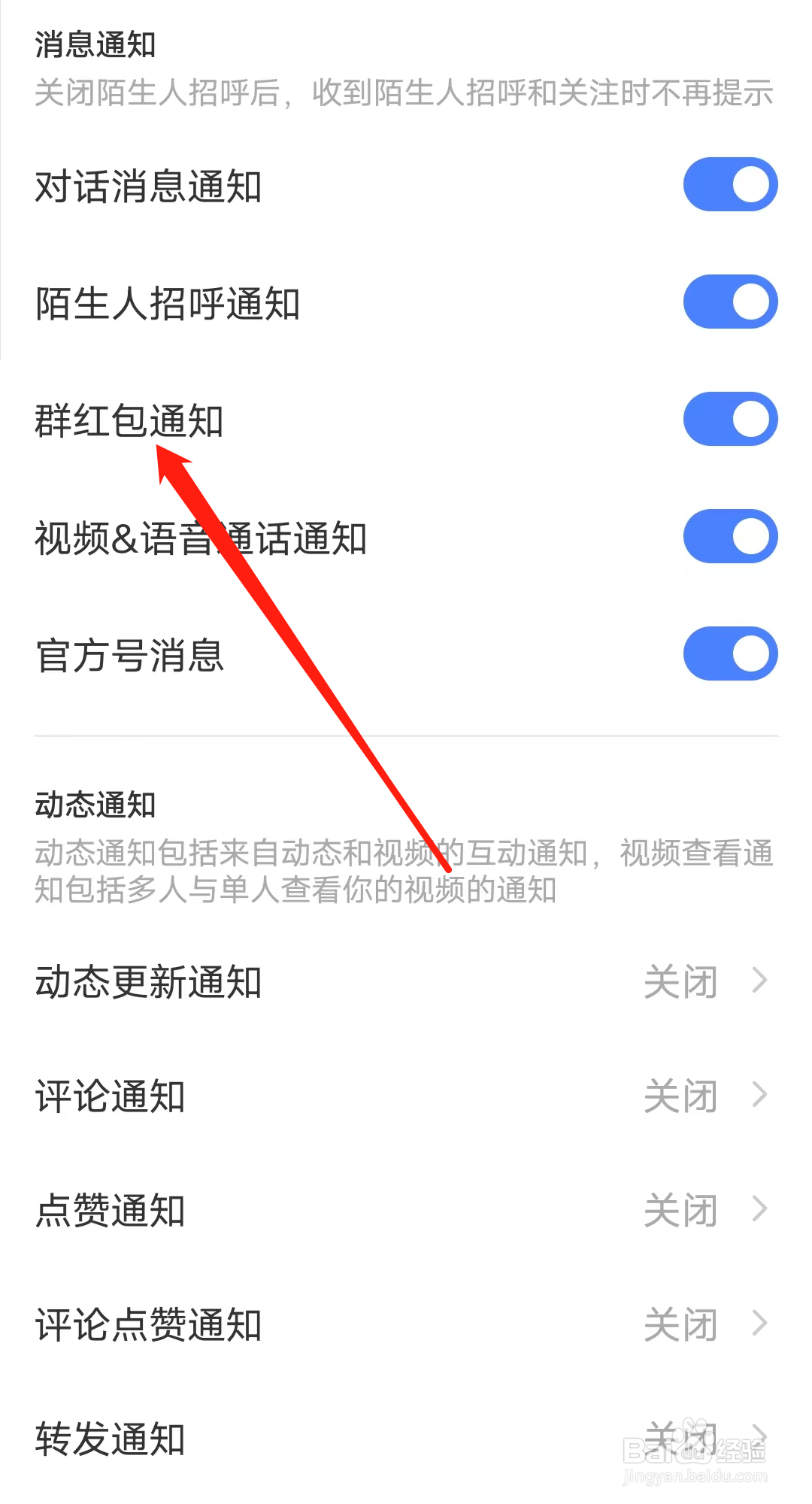This screenshot has height=1504, width=812.
Task: Open 动态更新通知 settings via its chevron
Action: (x=761, y=982)
